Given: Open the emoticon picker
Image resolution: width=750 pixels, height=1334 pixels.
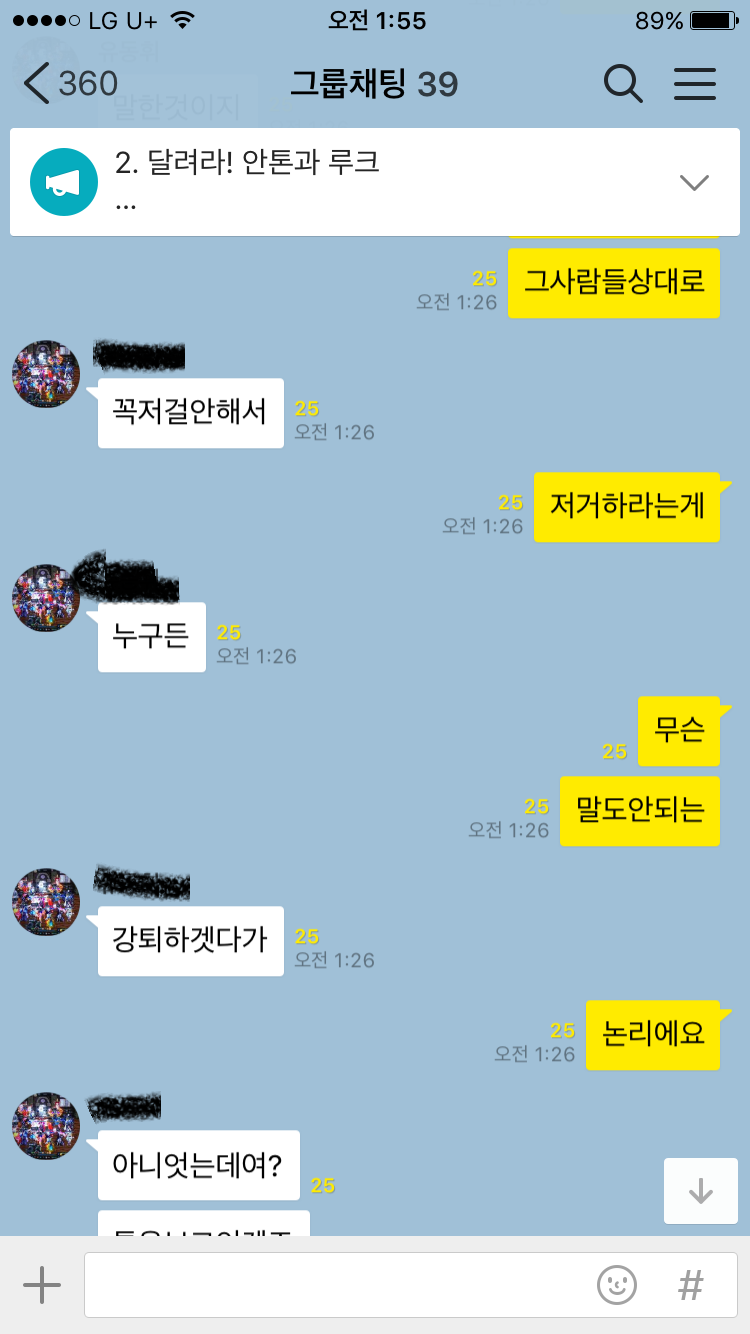Looking at the screenshot, I should (x=617, y=1285).
